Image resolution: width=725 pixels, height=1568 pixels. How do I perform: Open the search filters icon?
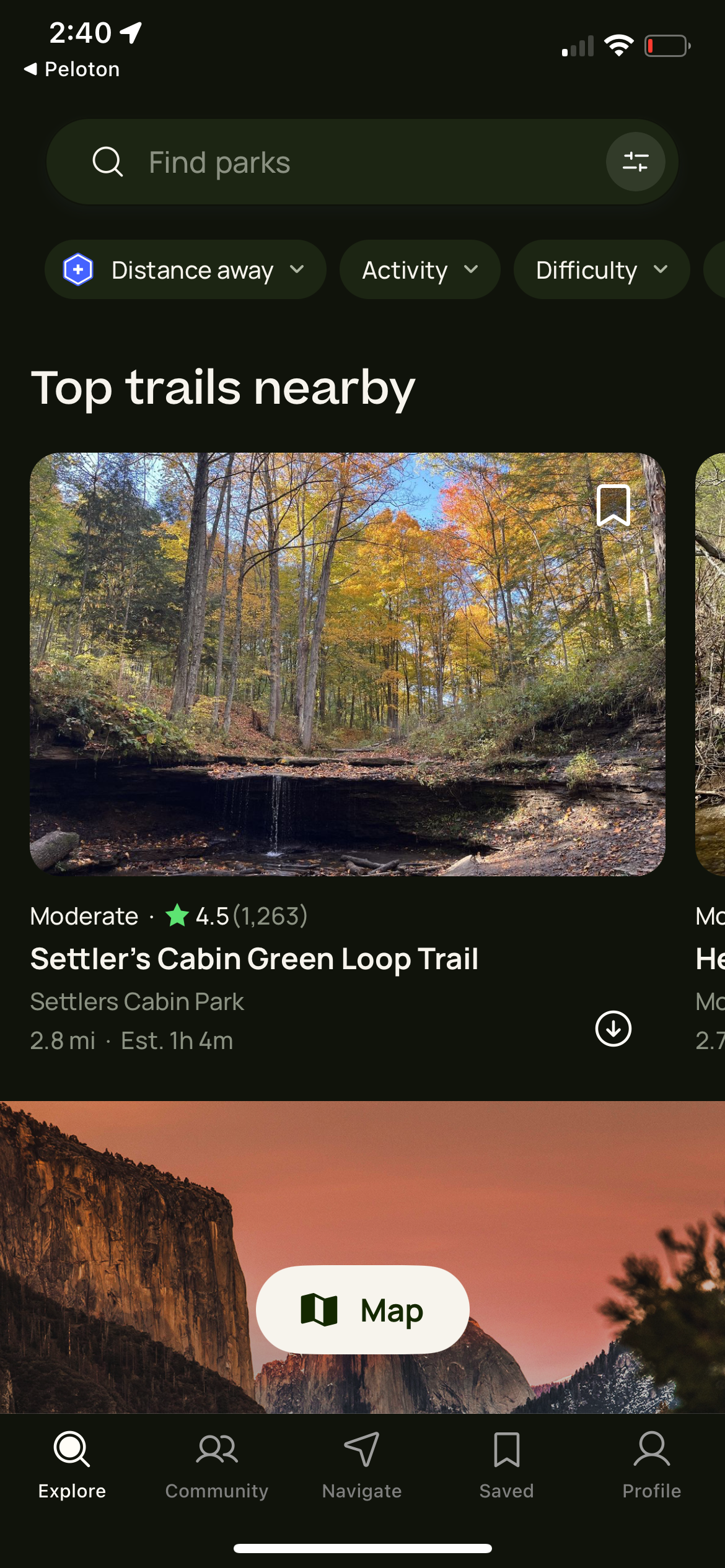pyautogui.click(x=636, y=162)
